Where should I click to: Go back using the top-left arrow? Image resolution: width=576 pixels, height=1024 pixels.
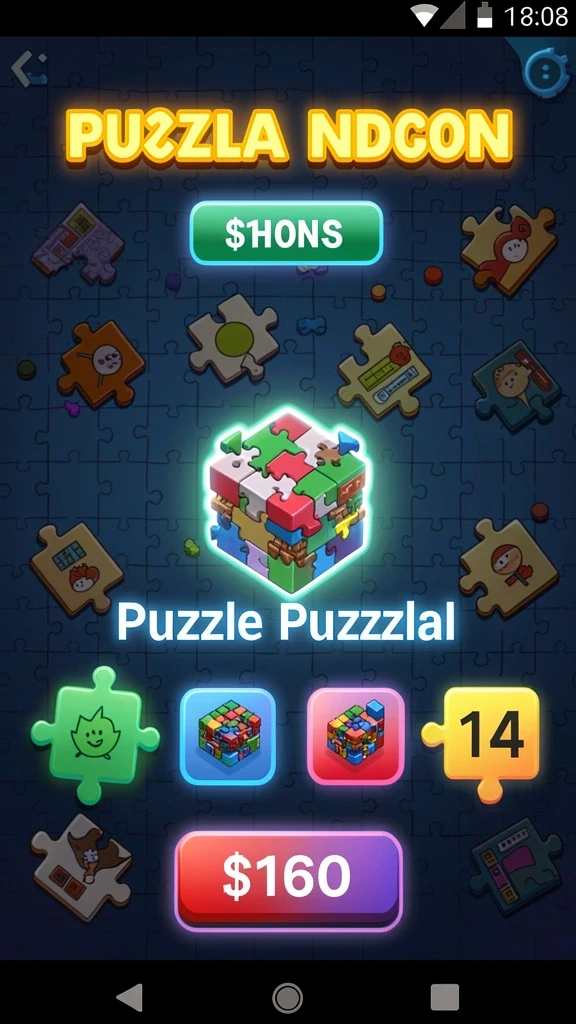pos(29,69)
